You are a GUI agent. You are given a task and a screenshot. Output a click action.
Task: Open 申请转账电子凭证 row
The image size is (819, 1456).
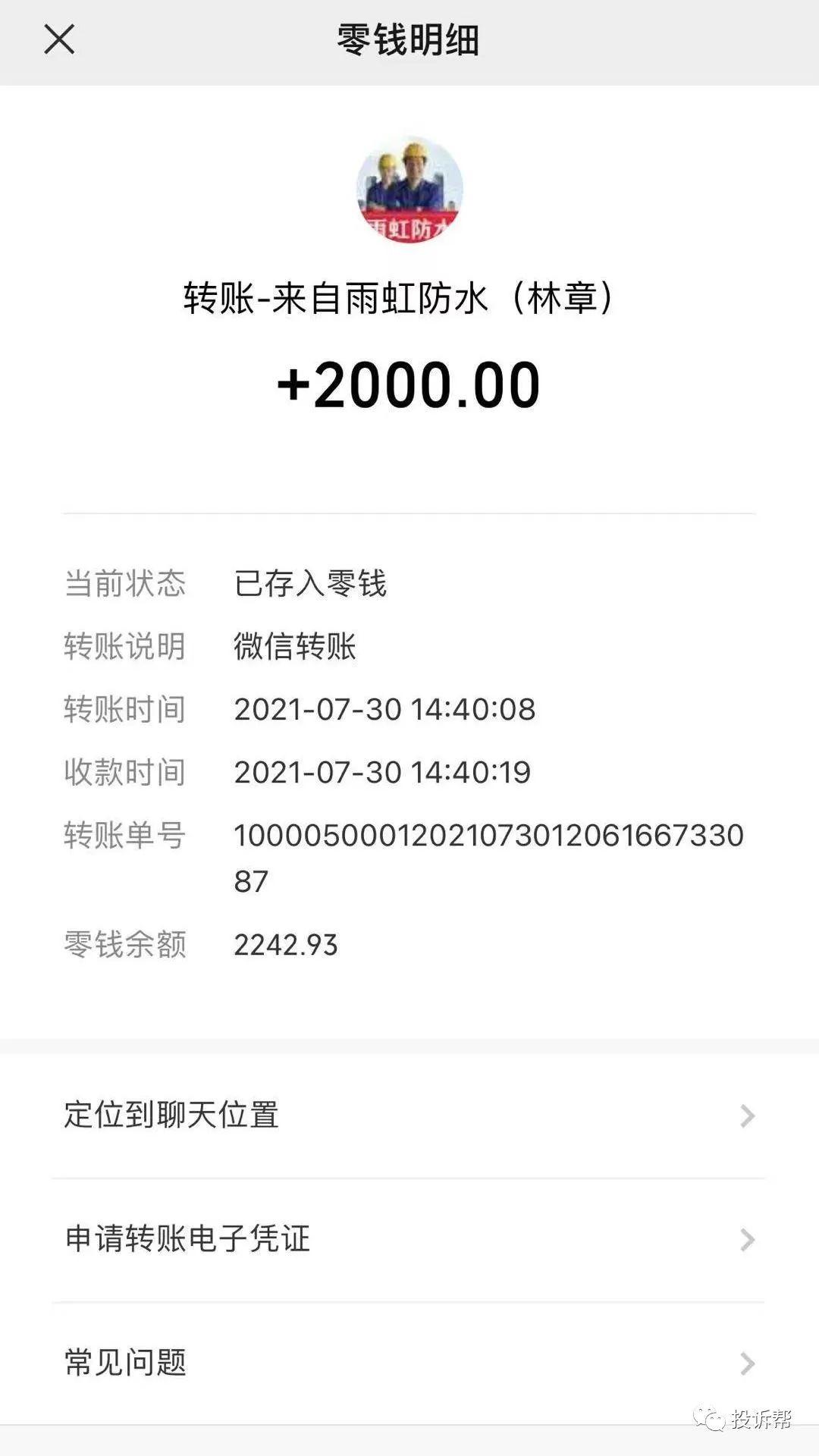pyautogui.click(x=408, y=1239)
